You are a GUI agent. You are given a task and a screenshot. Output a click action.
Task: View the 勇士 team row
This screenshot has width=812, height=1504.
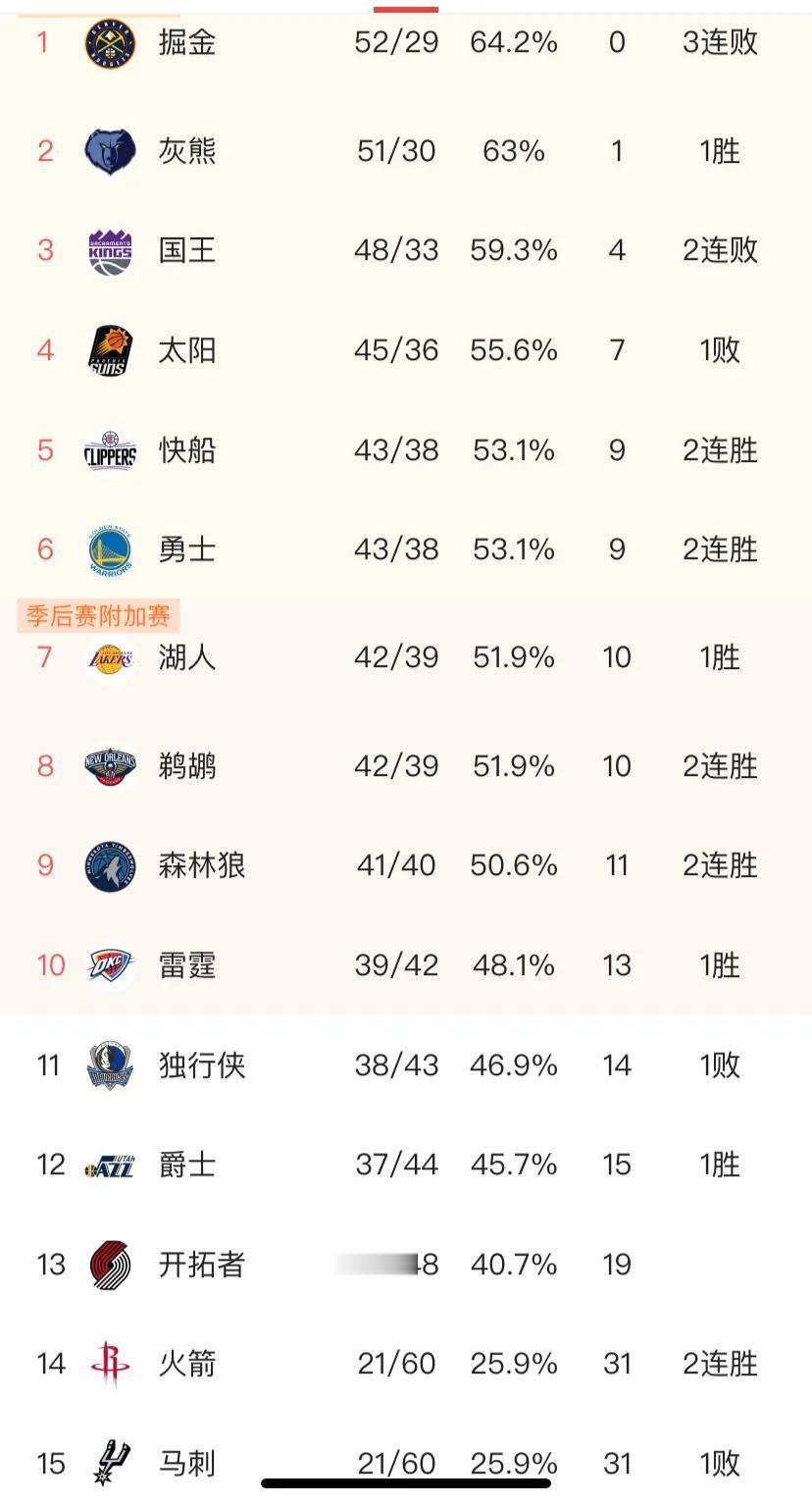pos(406,549)
